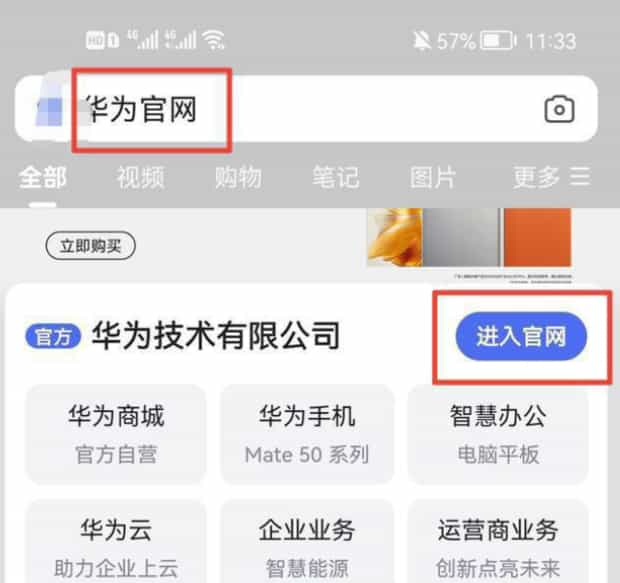The height and width of the screenshot is (583, 620).
Task: Expand the 更多 filter menu
Action: [x=550, y=178]
